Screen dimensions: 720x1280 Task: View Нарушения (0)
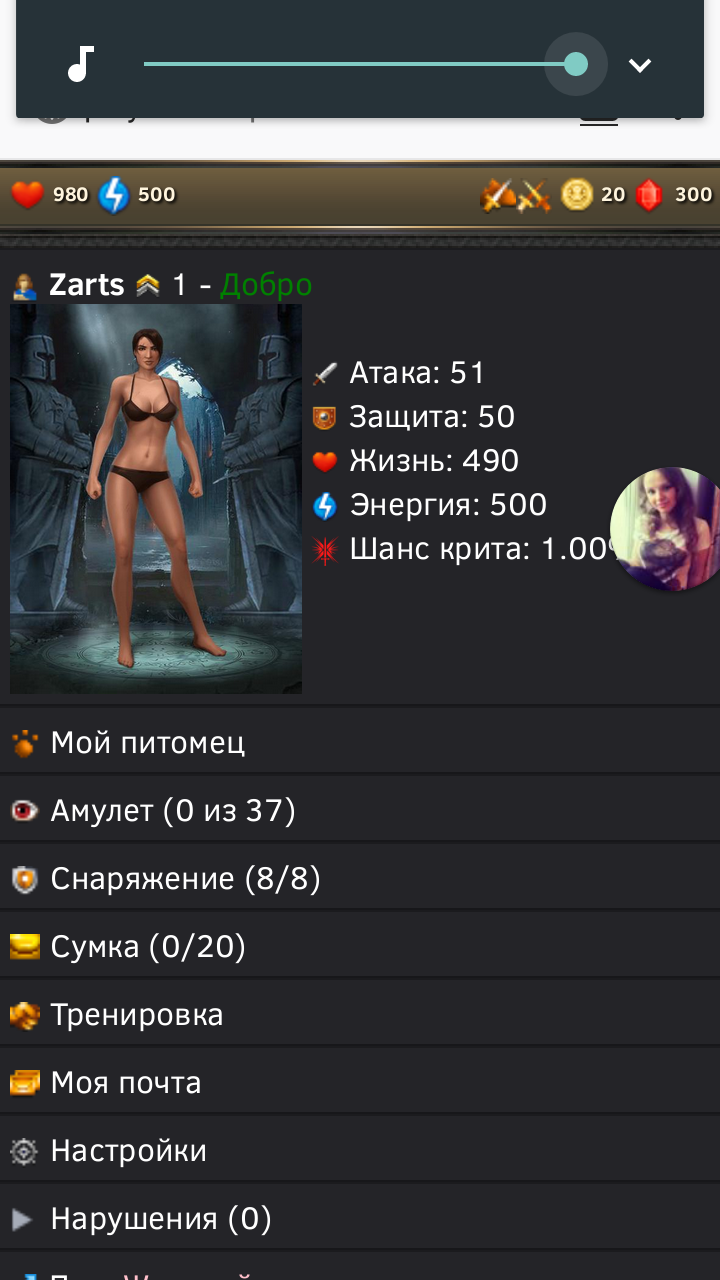pyautogui.click(x=161, y=1219)
